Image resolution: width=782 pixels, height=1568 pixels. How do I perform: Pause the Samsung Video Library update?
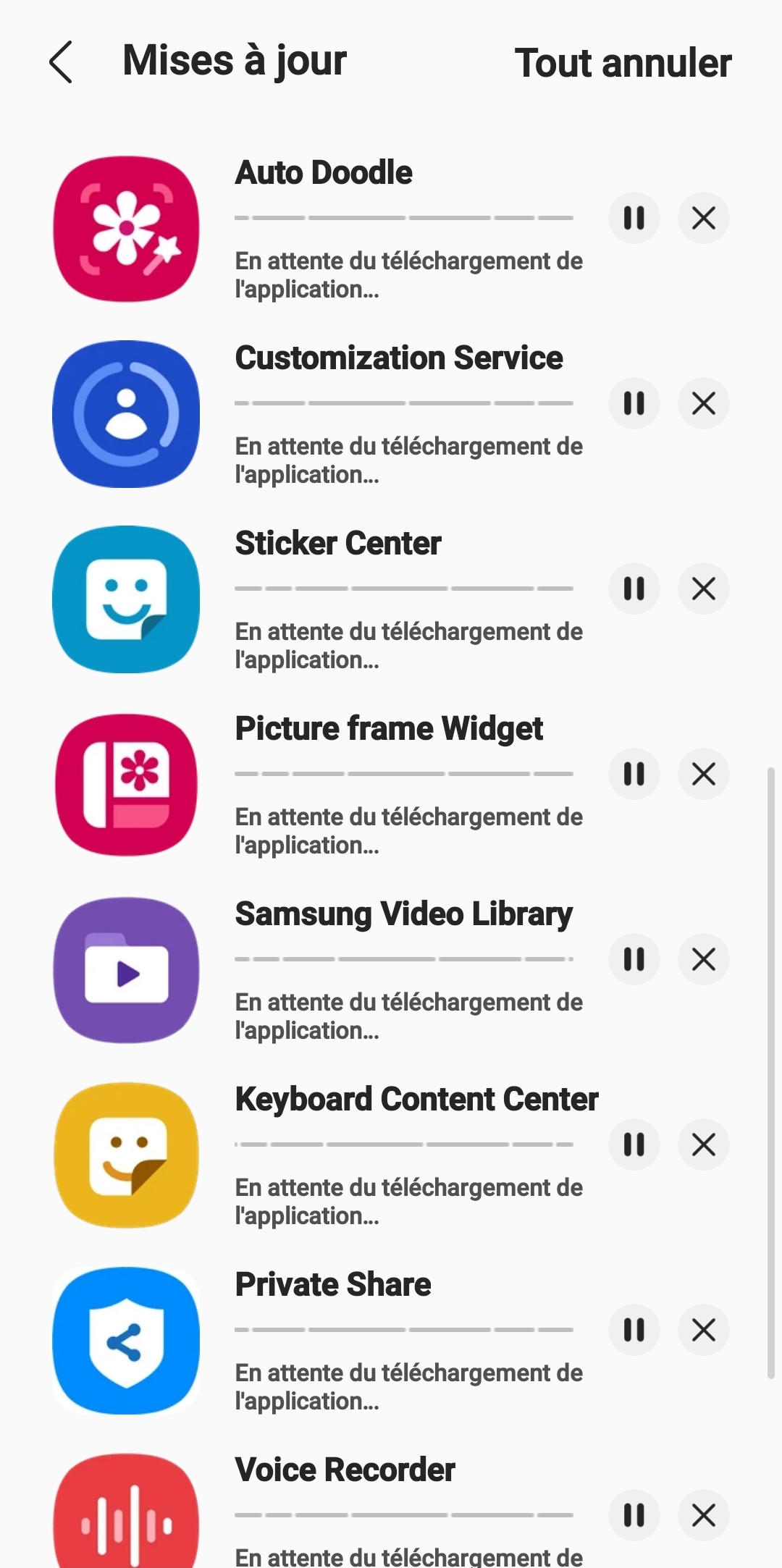point(634,959)
